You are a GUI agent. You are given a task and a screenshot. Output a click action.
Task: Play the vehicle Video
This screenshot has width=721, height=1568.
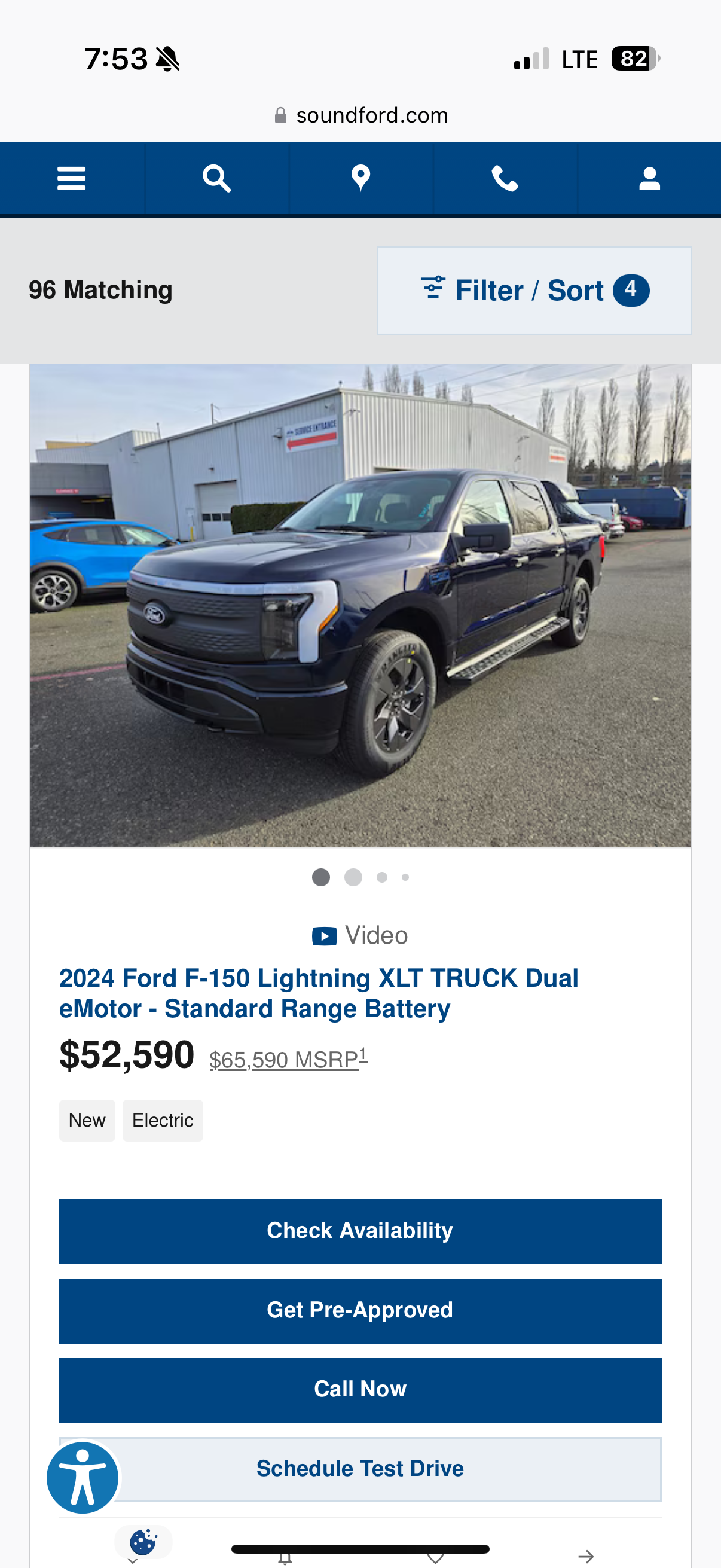click(x=360, y=935)
